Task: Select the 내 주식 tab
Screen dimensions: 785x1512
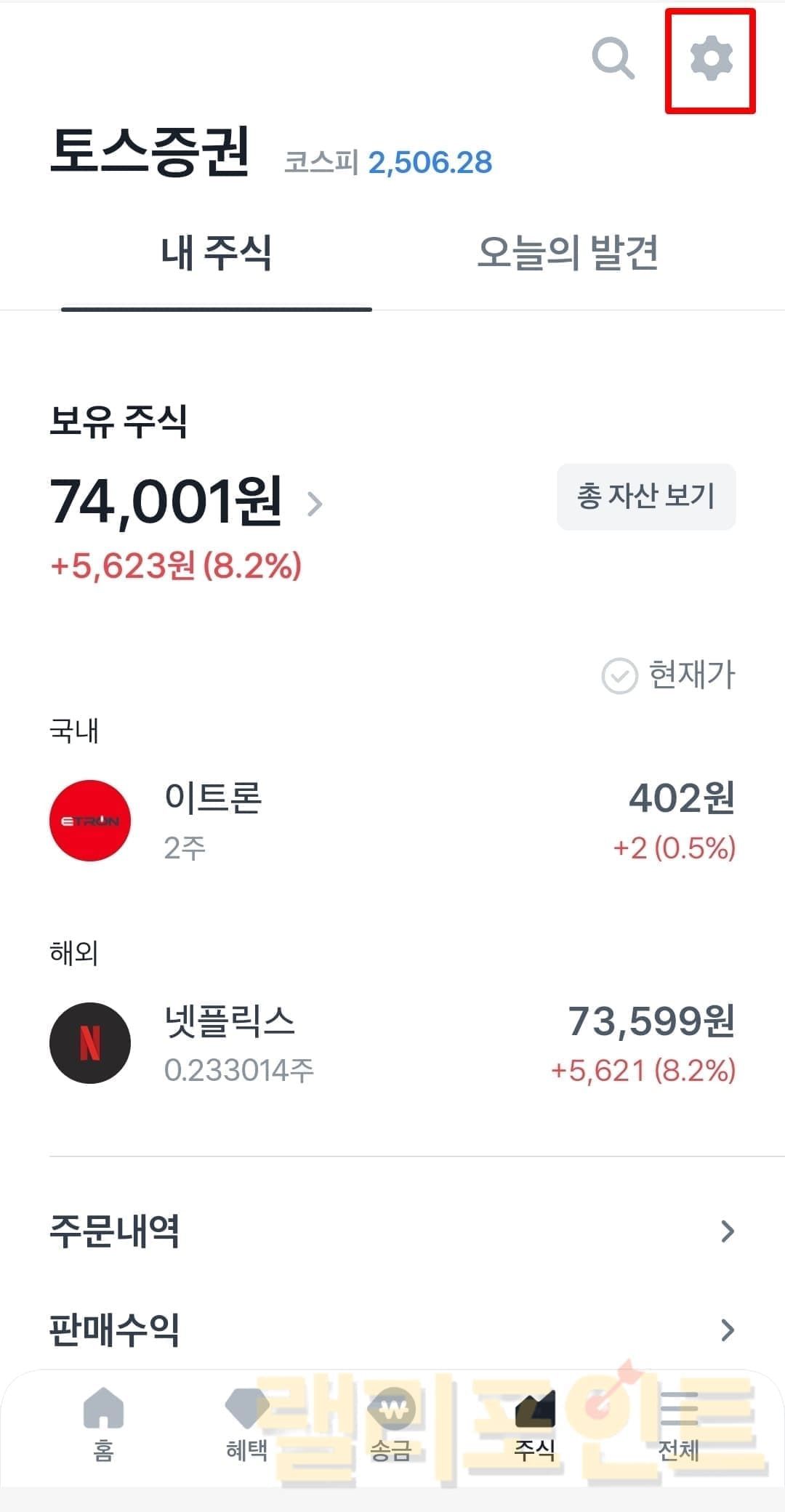Action: (217, 253)
